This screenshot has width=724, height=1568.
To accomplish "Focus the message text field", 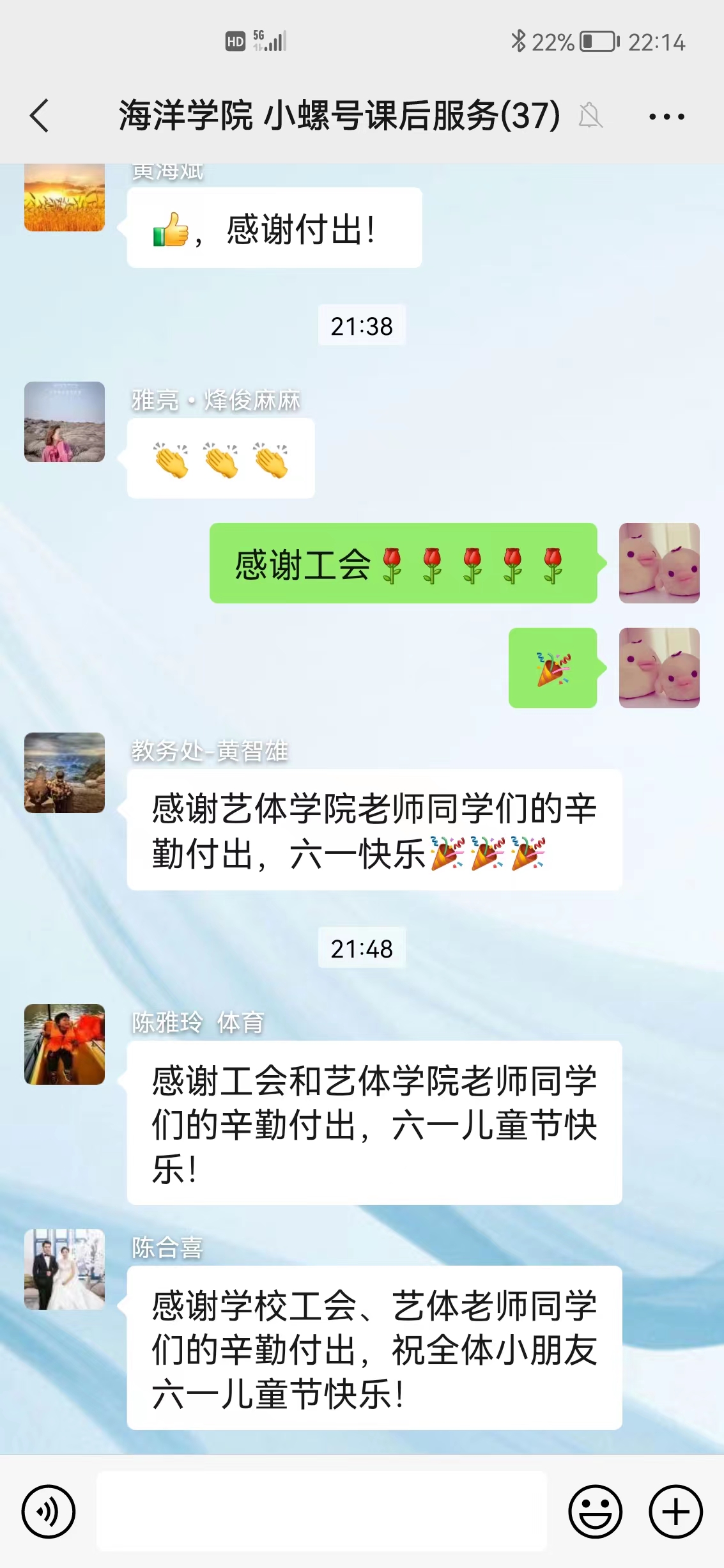I will click(x=321, y=1512).
